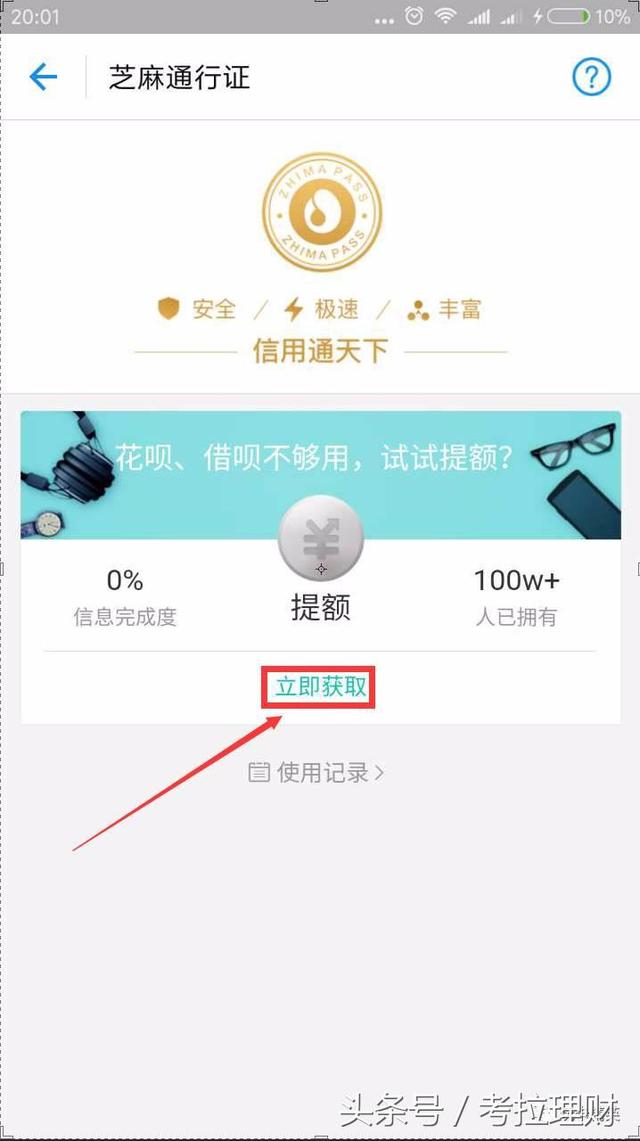Viewport: 640px width, 1141px height.
Task: Tap 立即获取 to get the limit increase
Action: pyautogui.click(x=320, y=687)
